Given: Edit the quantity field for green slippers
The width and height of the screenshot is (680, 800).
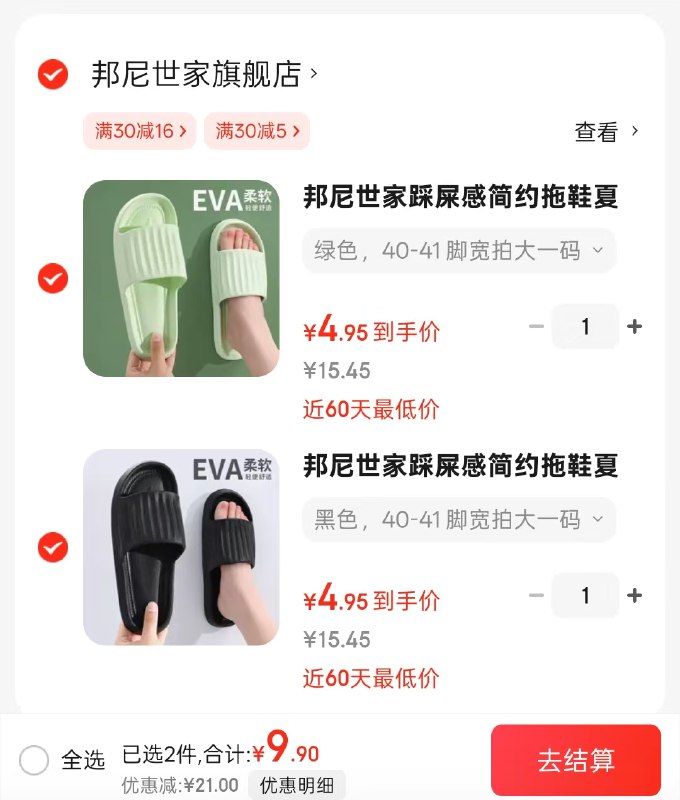Looking at the screenshot, I should [x=585, y=327].
